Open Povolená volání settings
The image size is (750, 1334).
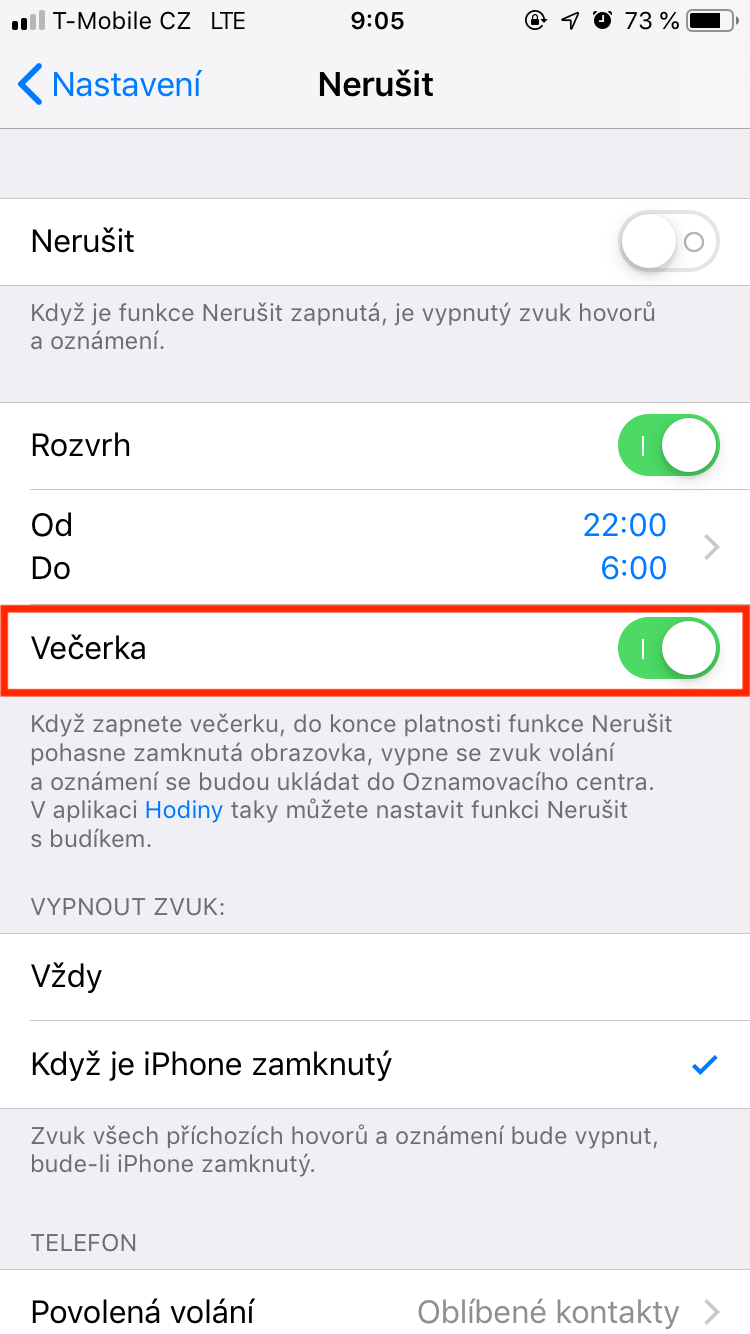click(375, 1310)
